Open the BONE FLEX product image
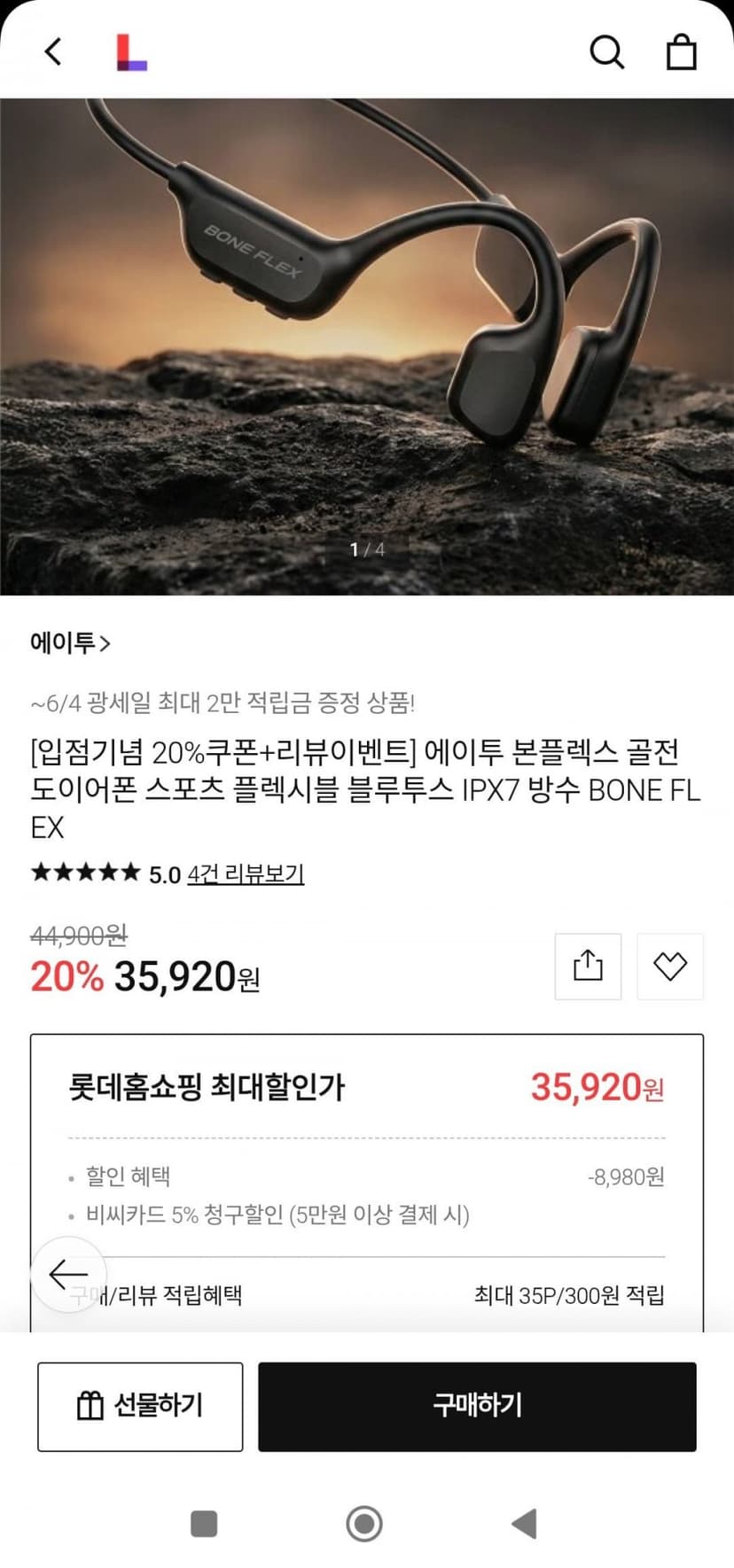The height and width of the screenshot is (1568, 734). point(367,346)
